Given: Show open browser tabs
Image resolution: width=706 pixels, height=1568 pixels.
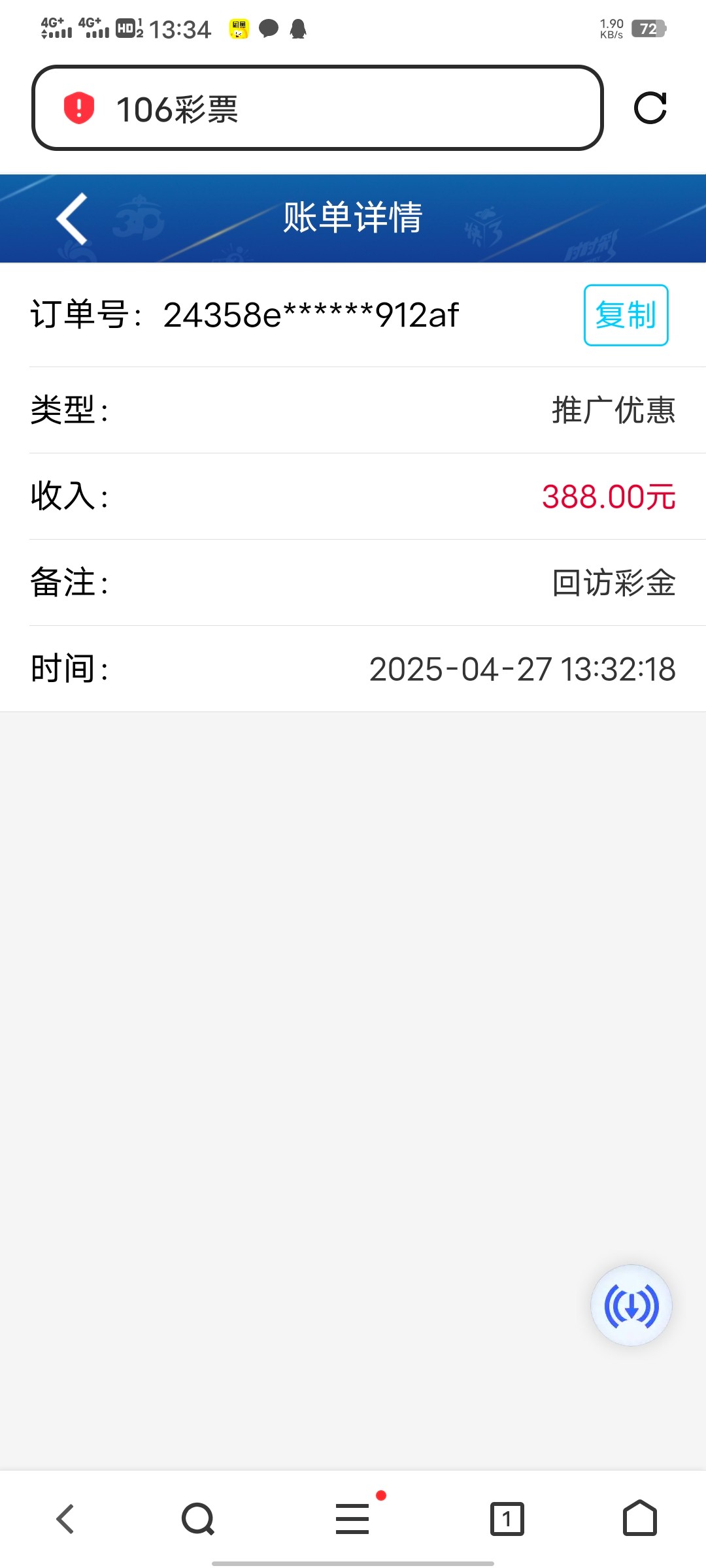Looking at the screenshot, I should pyautogui.click(x=507, y=1519).
